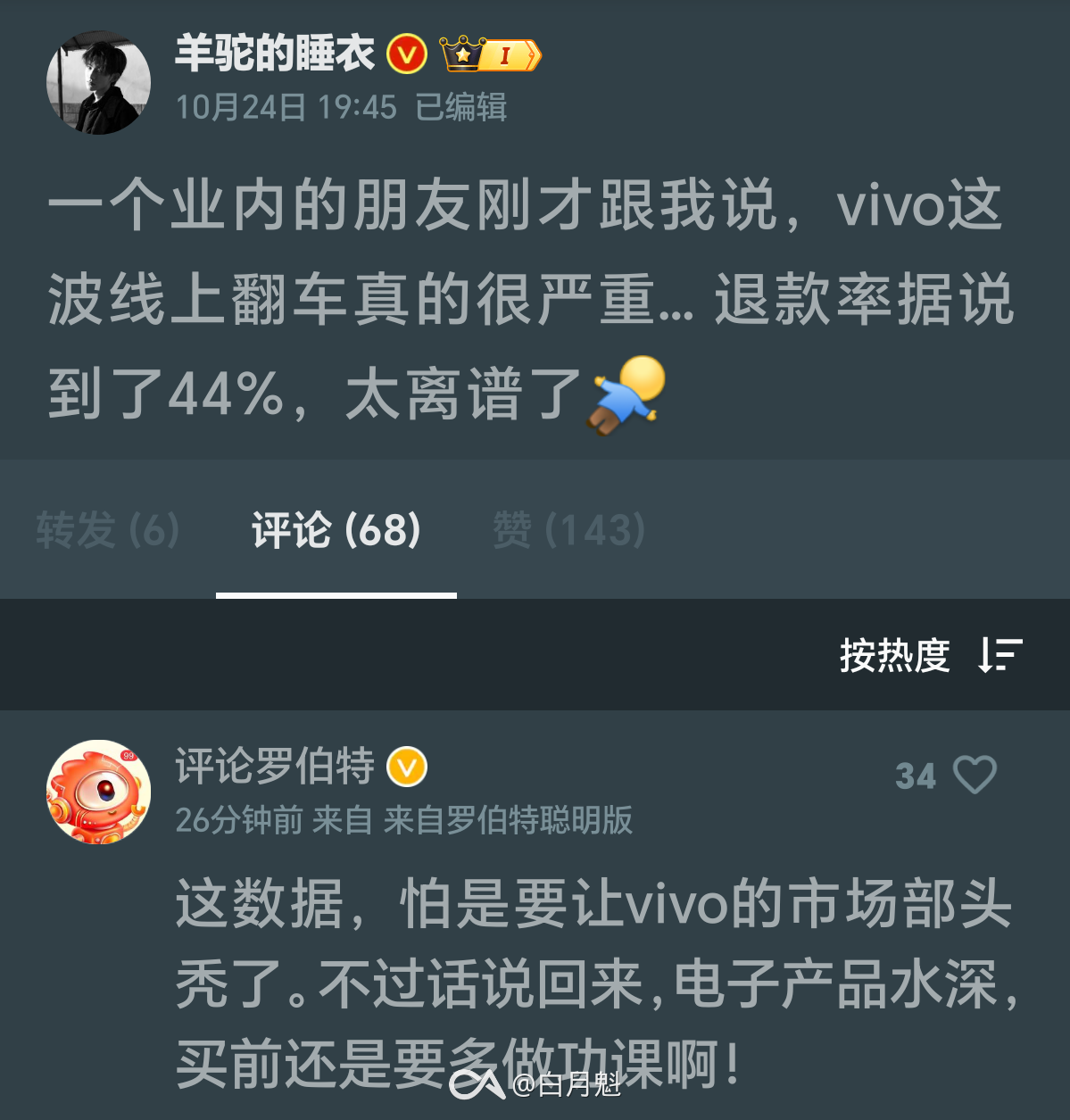Select the 评论 (68) tab
The width and height of the screenshot is (1070, 1120).
[x=336, y=530]
